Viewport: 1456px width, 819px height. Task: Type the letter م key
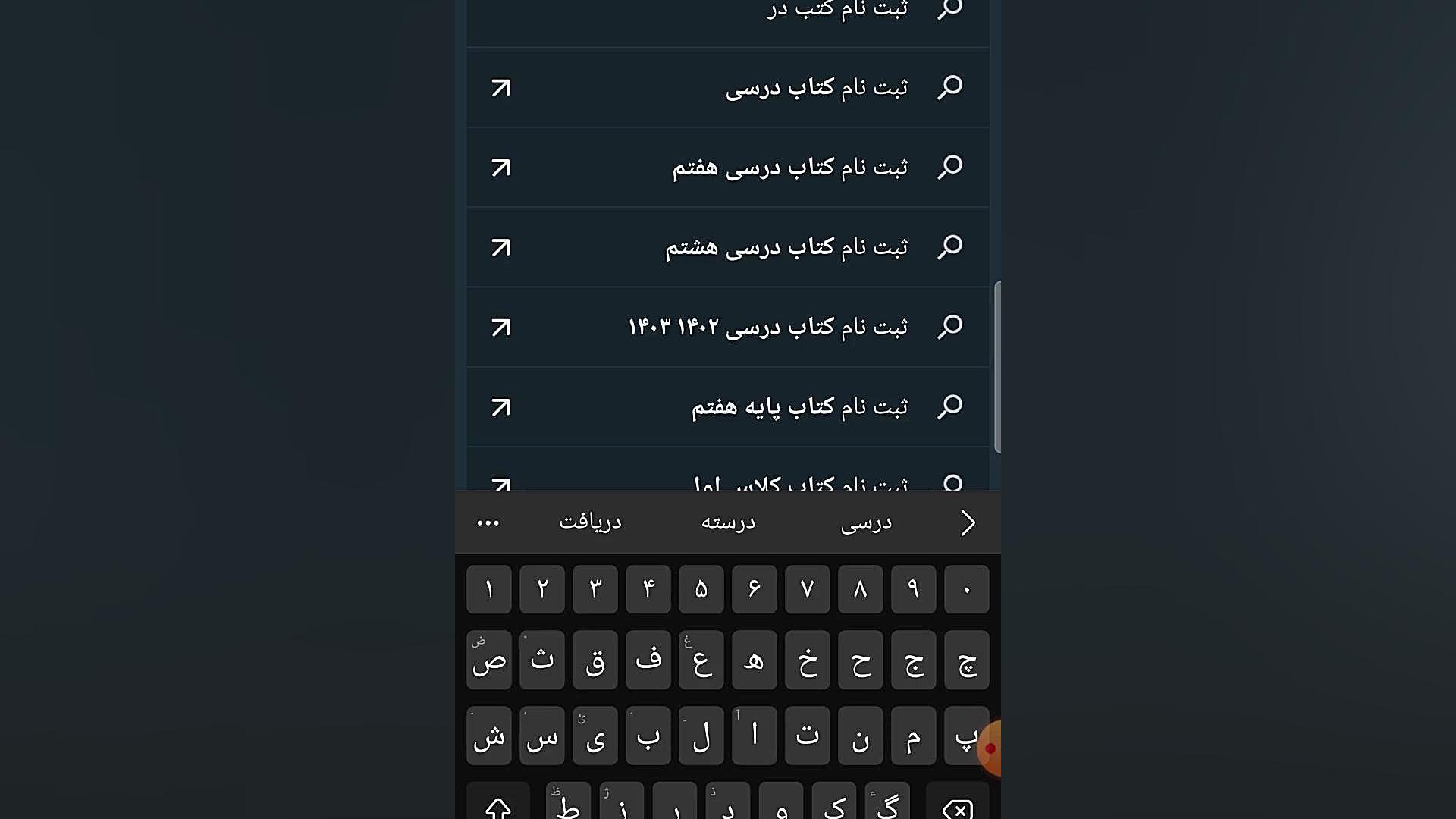point(913,736)
